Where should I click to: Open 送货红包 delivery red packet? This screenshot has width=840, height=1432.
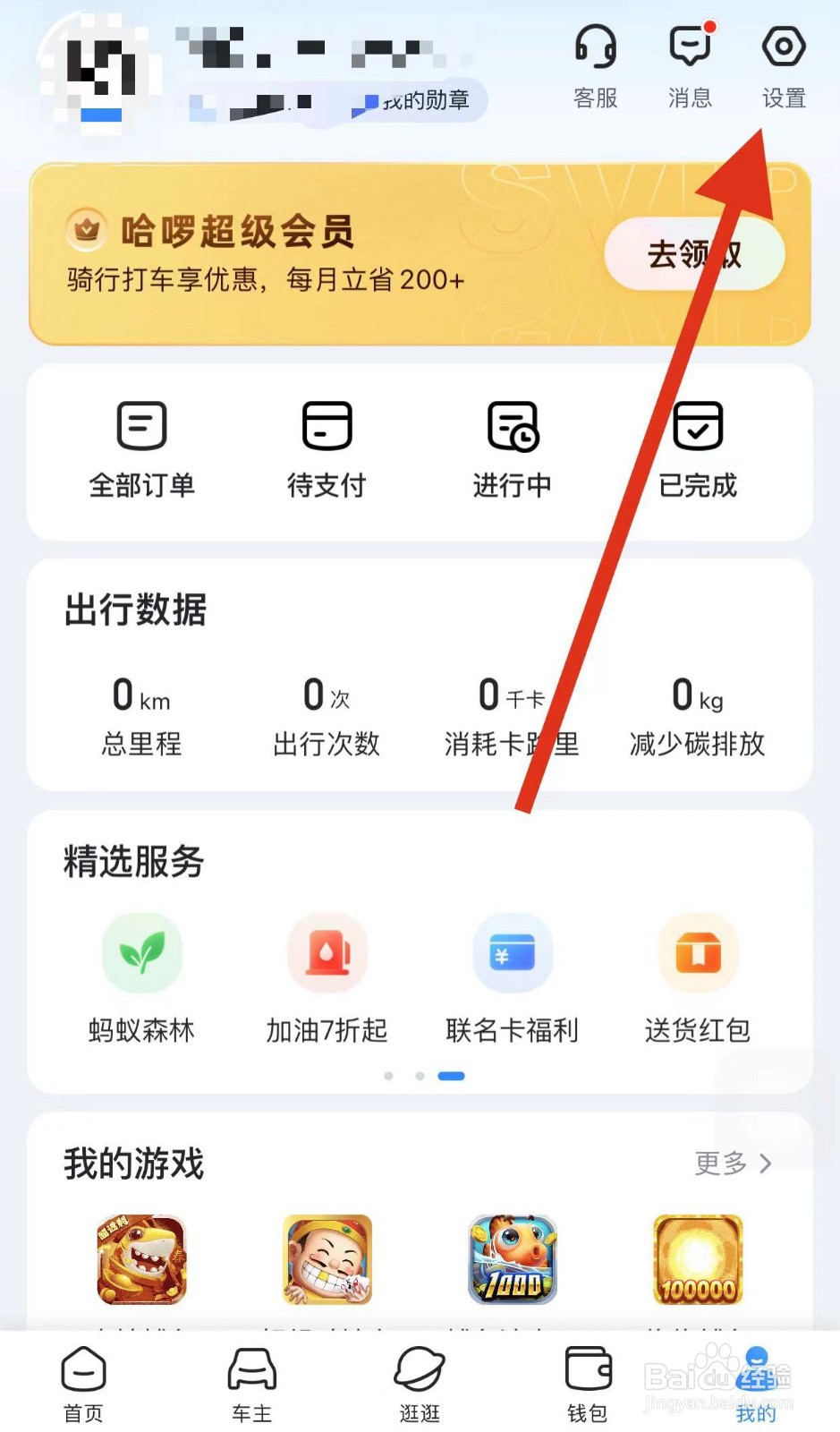[x=696, y=980]
